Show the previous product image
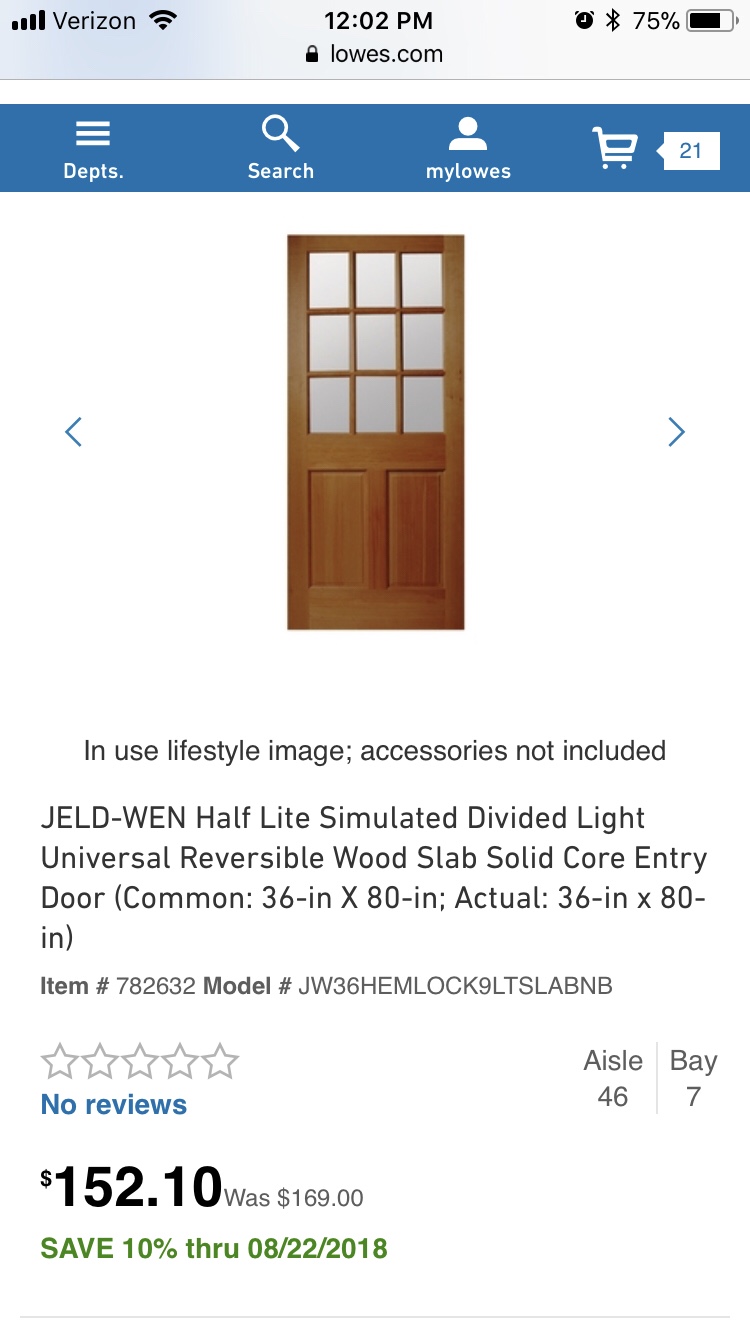Viewport: 750px width, 1334px height. pyautogui.click(x=73, y=432)
